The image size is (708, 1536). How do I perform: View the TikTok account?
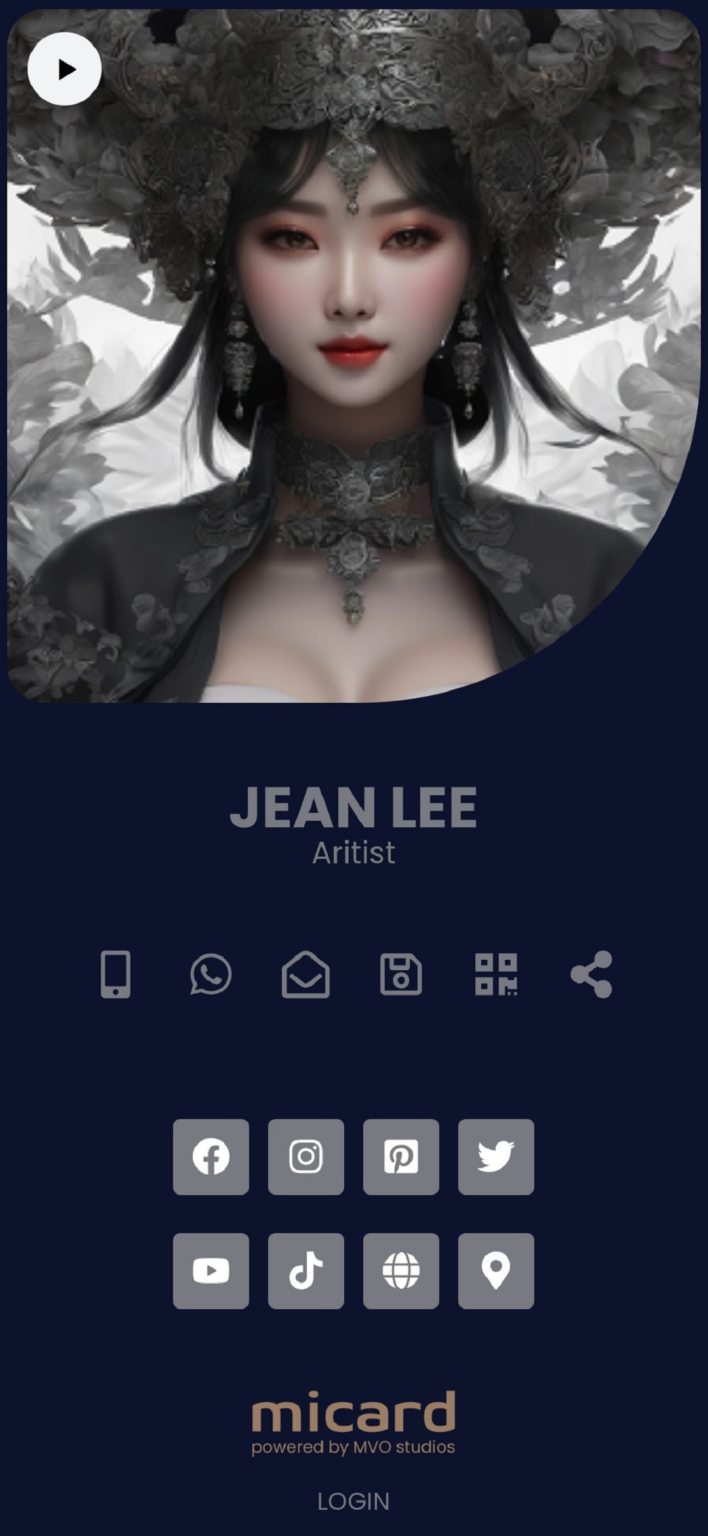click(306, 1271)
